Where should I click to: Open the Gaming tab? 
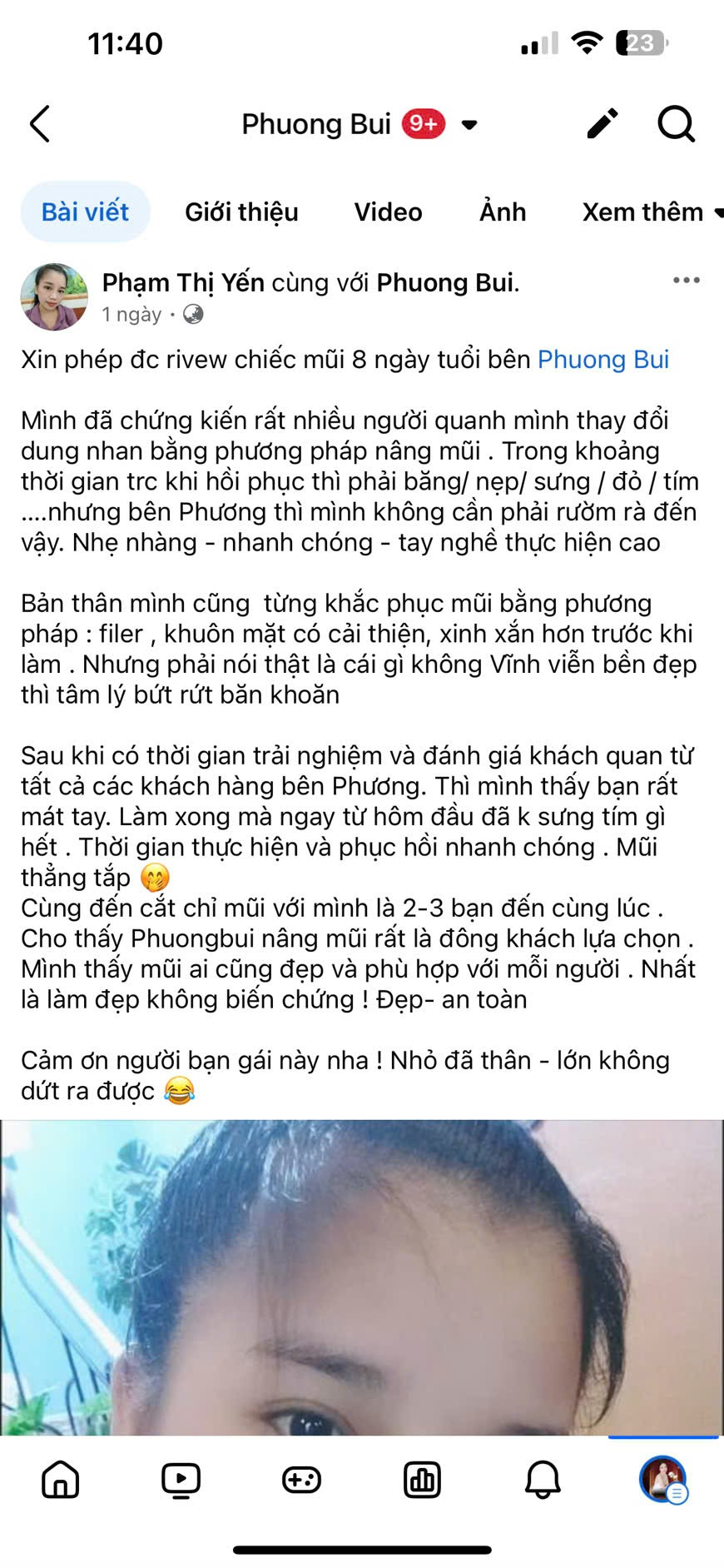click(x=301, y=1480)
